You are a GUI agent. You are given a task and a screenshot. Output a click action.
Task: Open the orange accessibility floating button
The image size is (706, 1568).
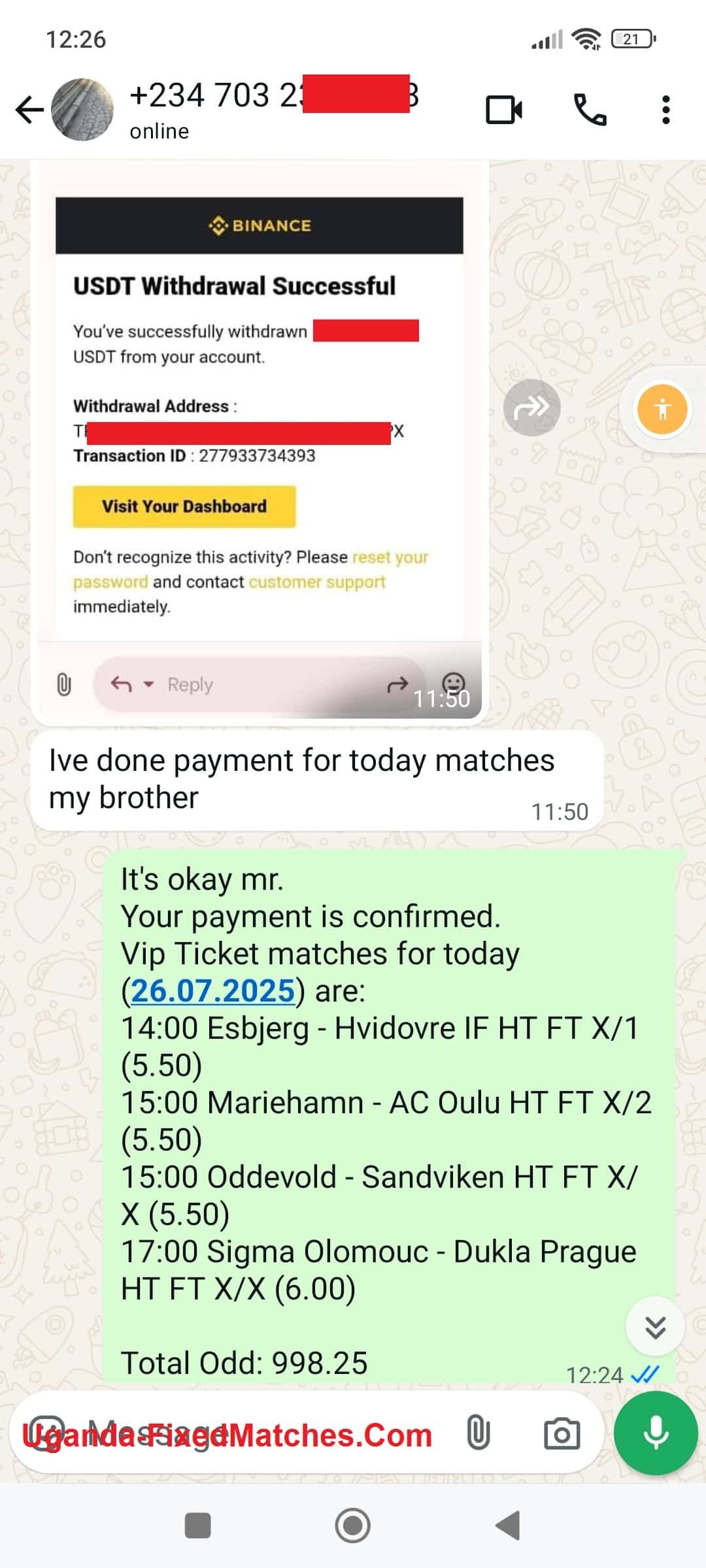tap(662, 410)
